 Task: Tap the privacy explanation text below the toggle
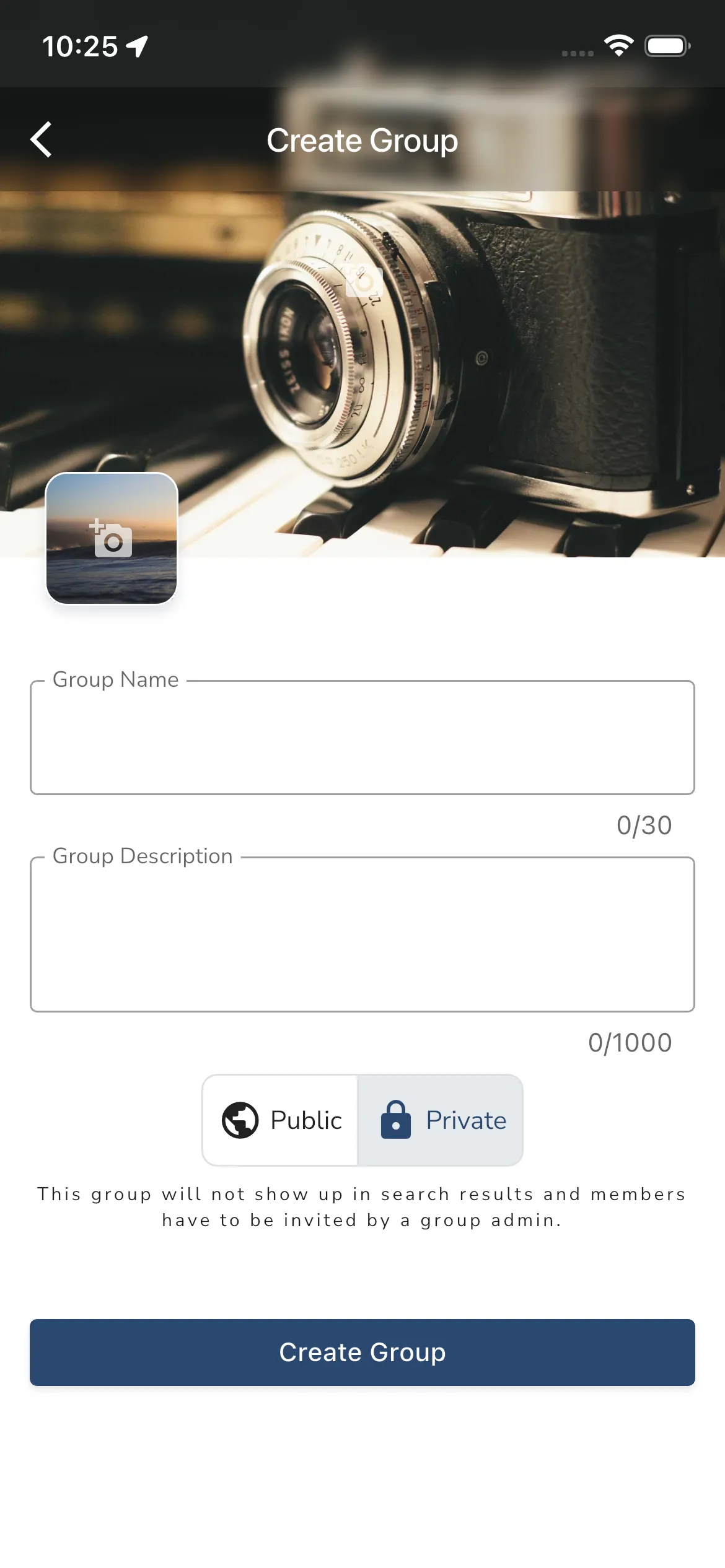click(362, 1206)
